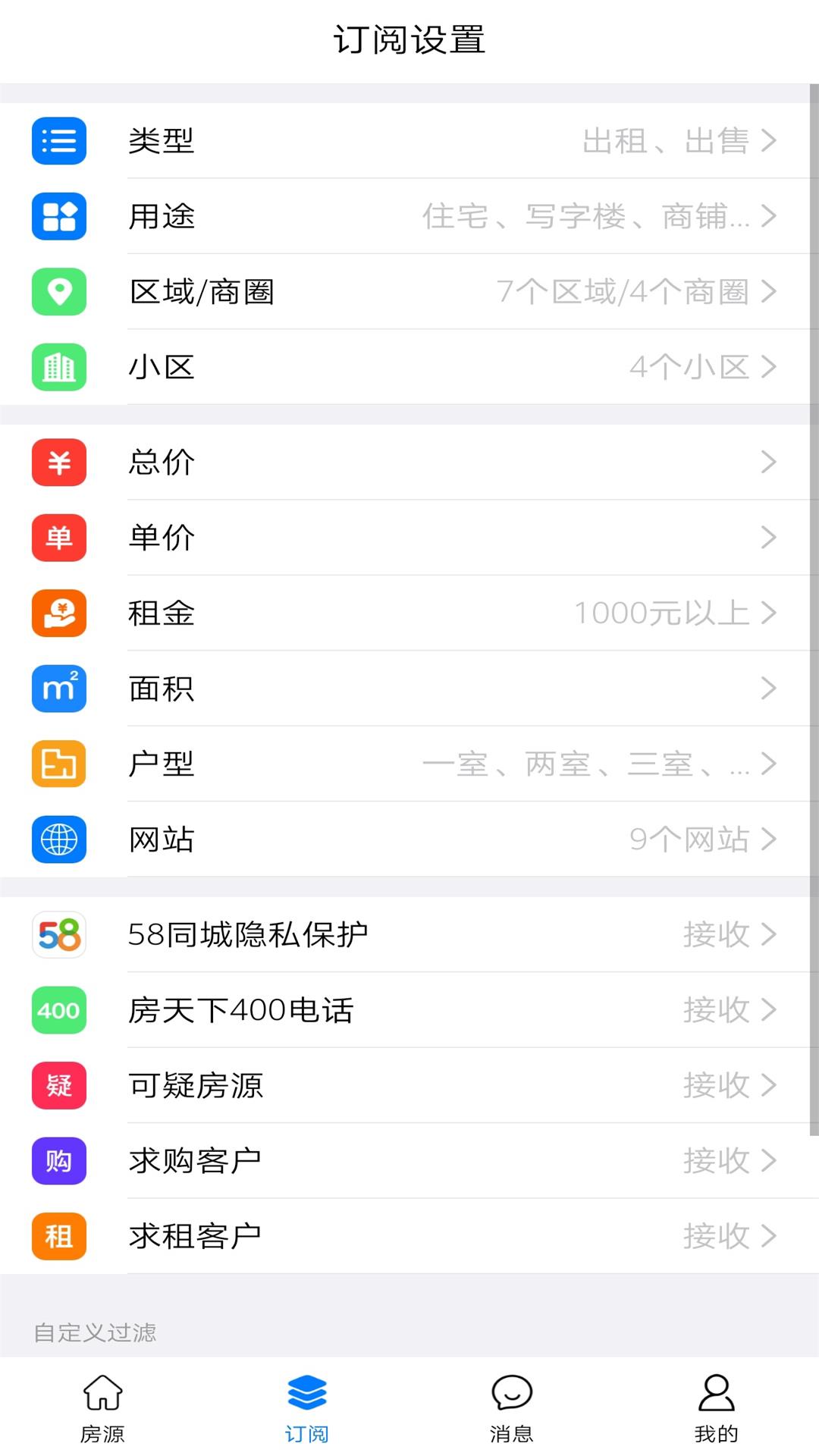Toggle 接收 for 可疑房源
This screenshot has width=819, height=1456.
716,1086
